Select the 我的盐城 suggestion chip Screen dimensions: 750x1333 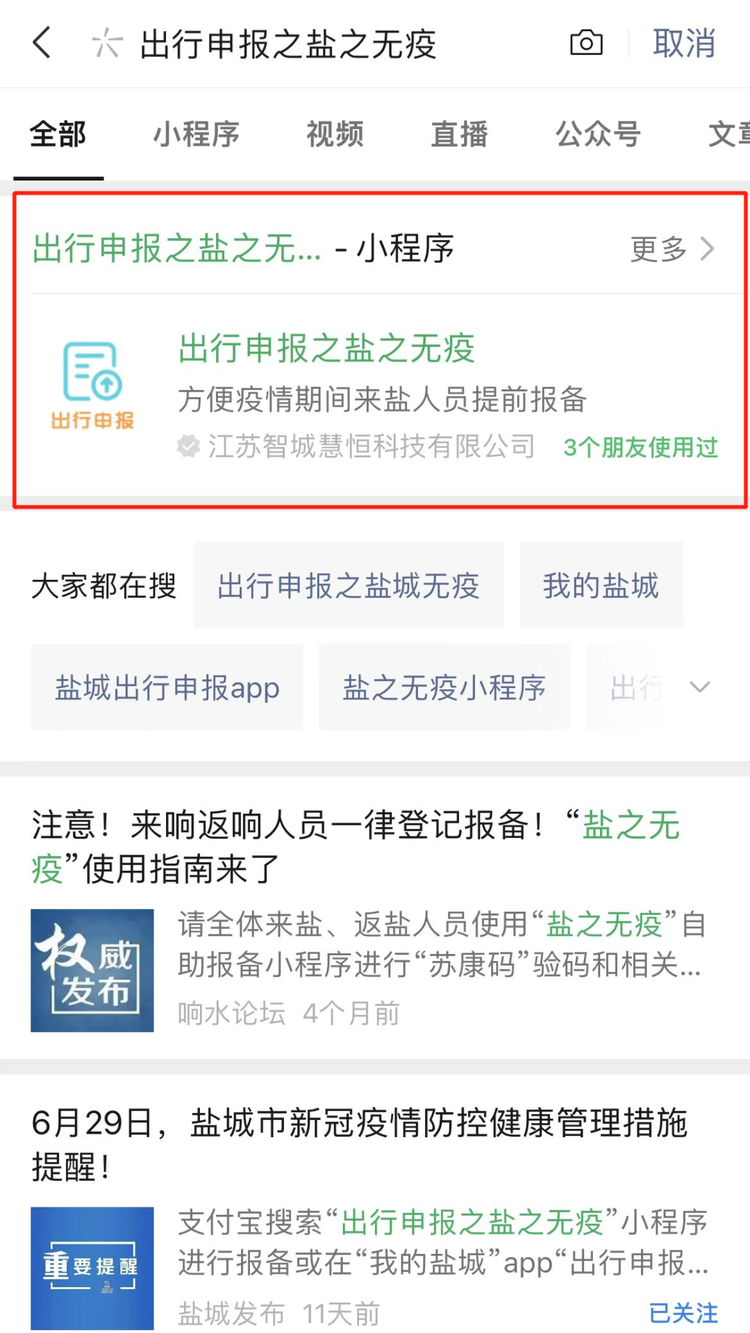pos(601,586)
